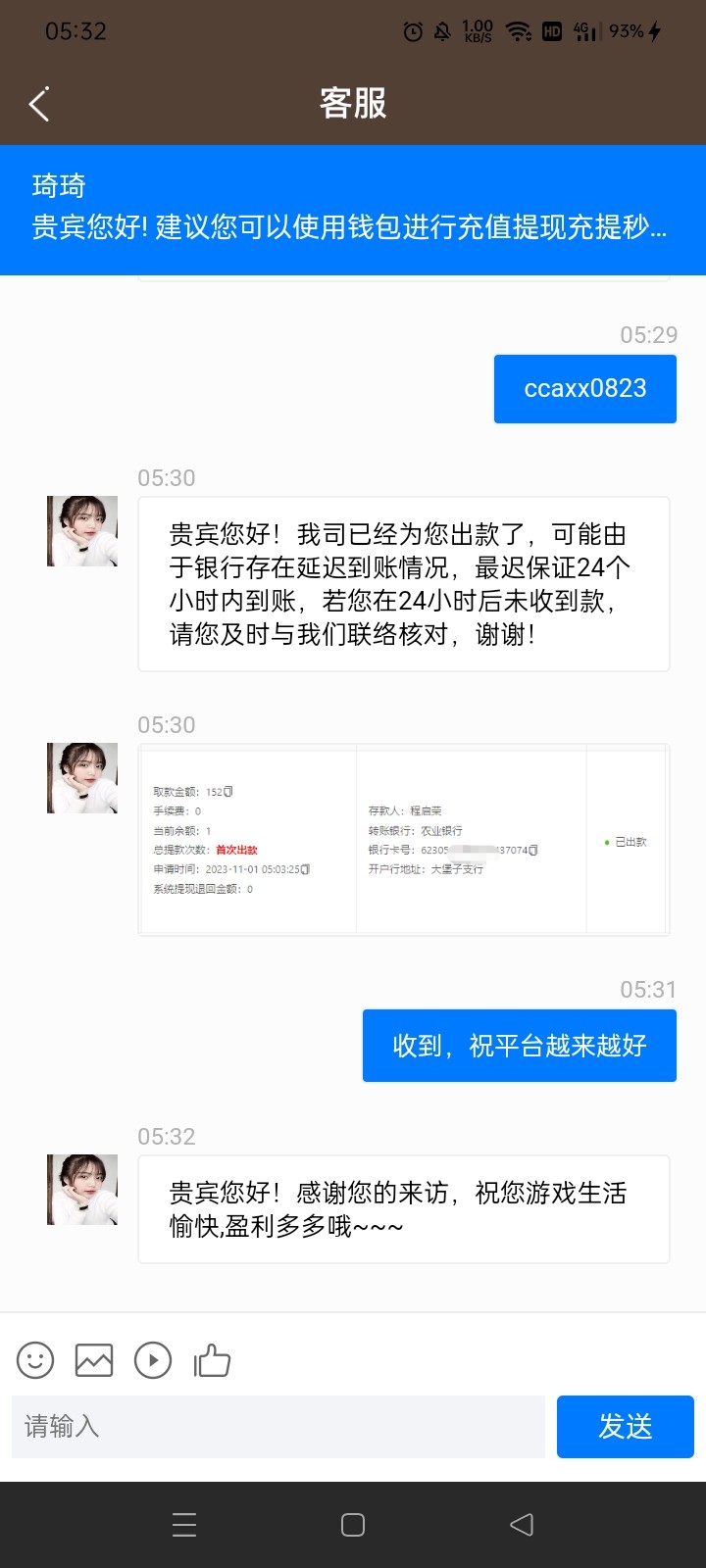
Task: Tap the 请输入 text input field
Action: 277,1427
